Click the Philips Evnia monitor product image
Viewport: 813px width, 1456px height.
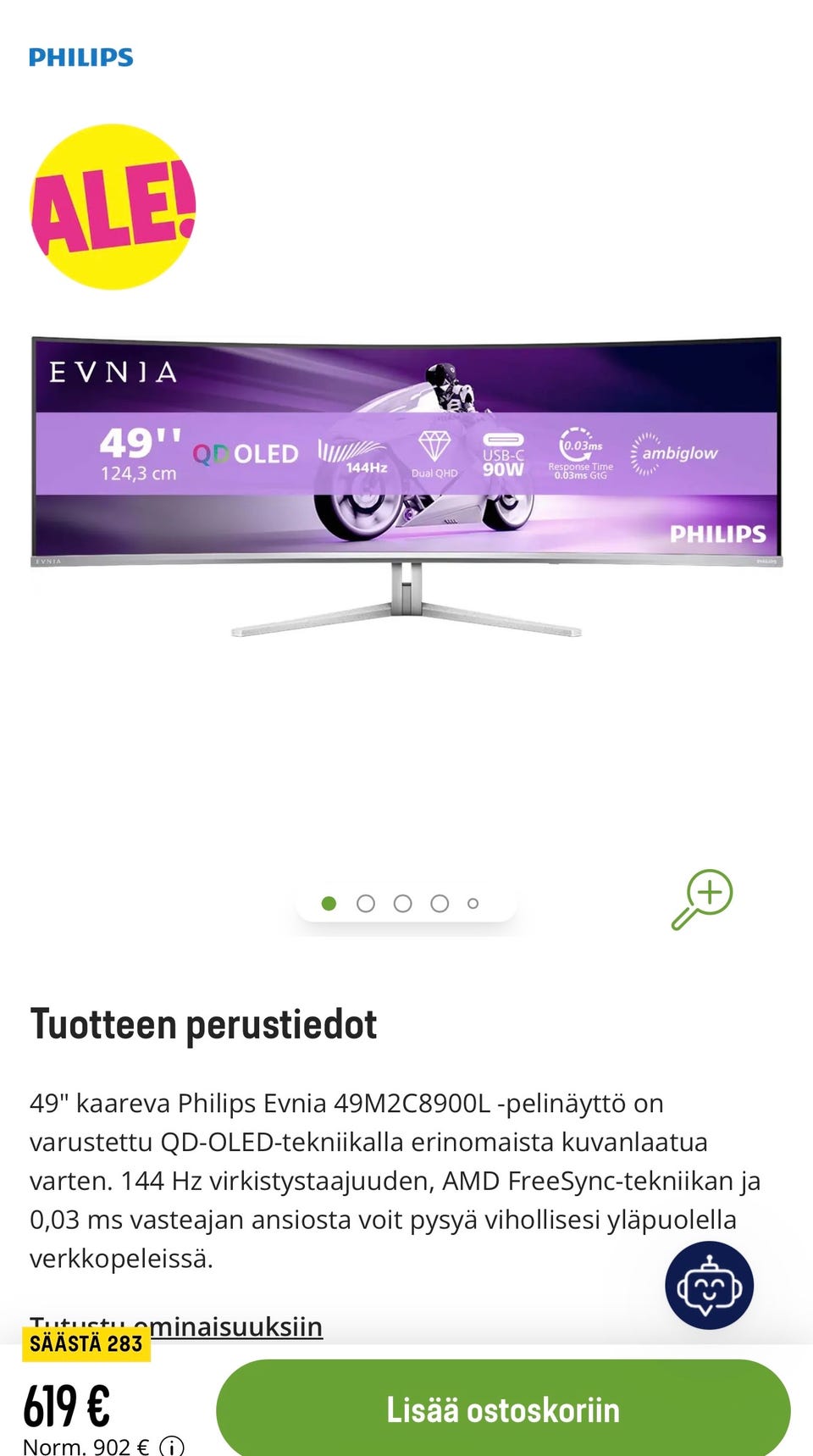(x=406, y=483)
